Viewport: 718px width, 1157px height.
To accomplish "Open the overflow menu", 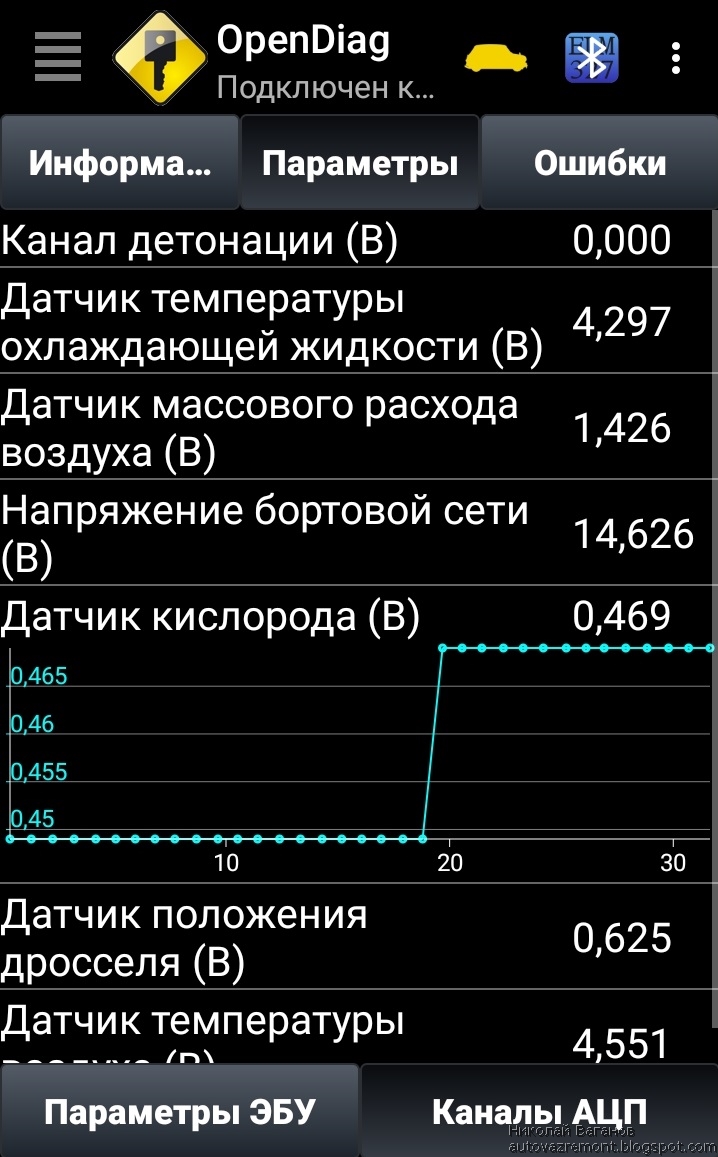I will point(677,58).
